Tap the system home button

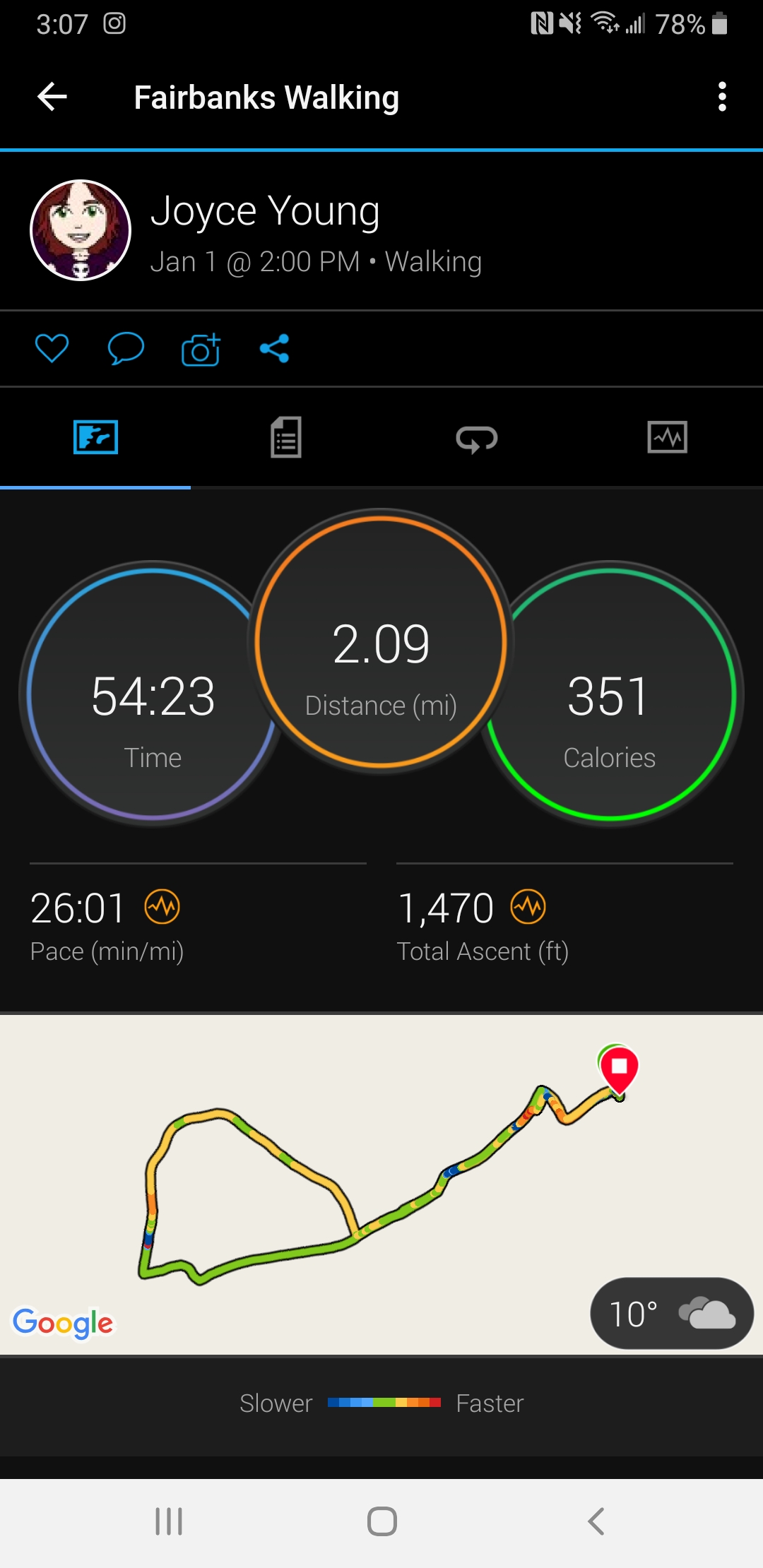click(381, 1521)
